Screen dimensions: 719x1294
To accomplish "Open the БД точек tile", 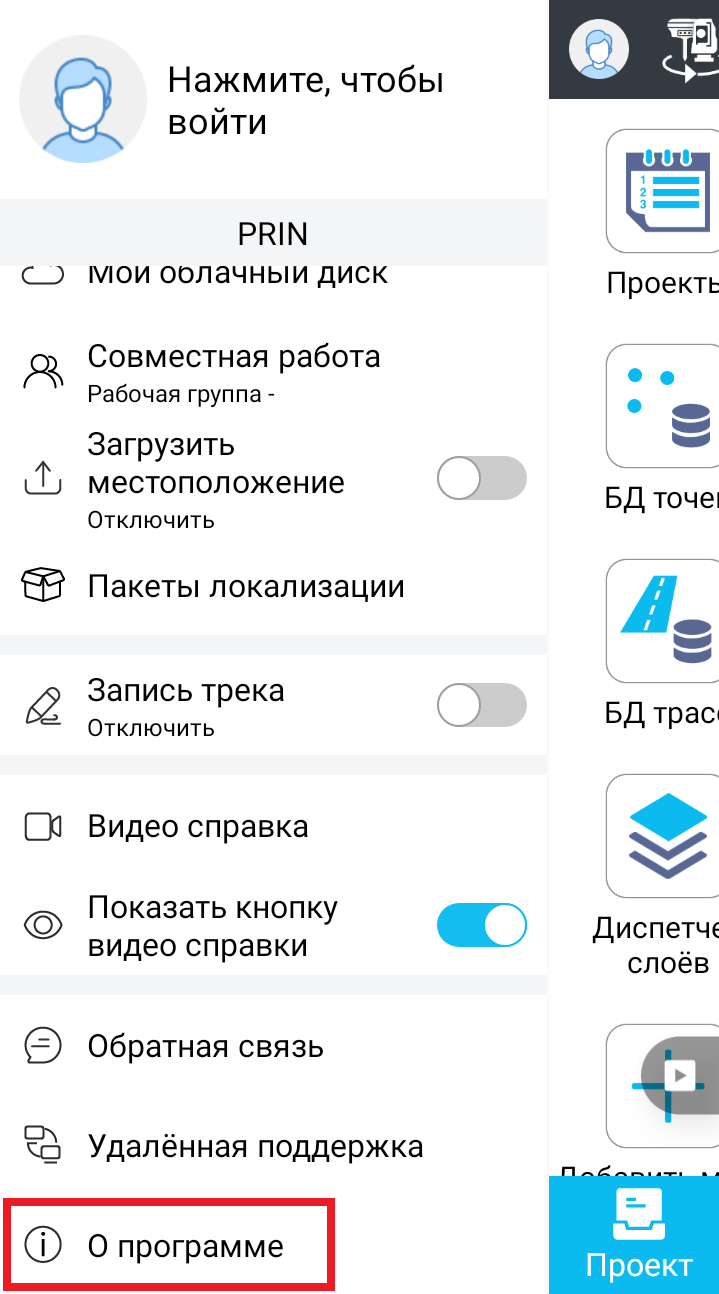I will pos(662,428).
